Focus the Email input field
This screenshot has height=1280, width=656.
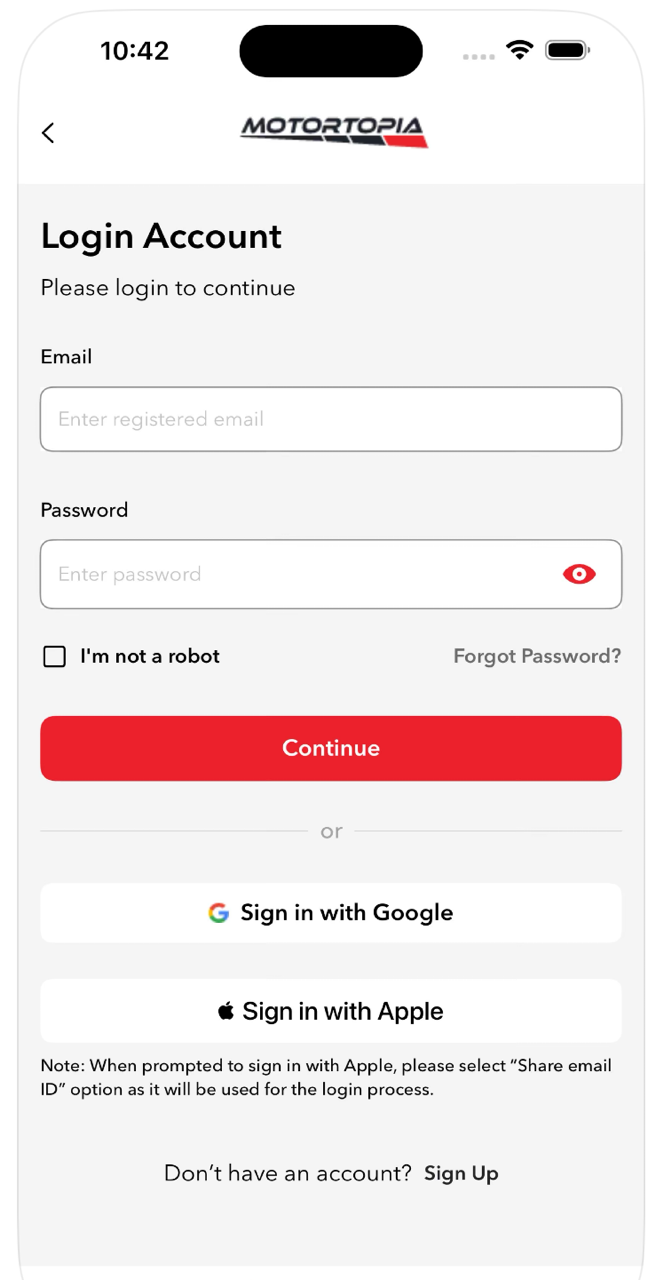click(x=330, y=419)
